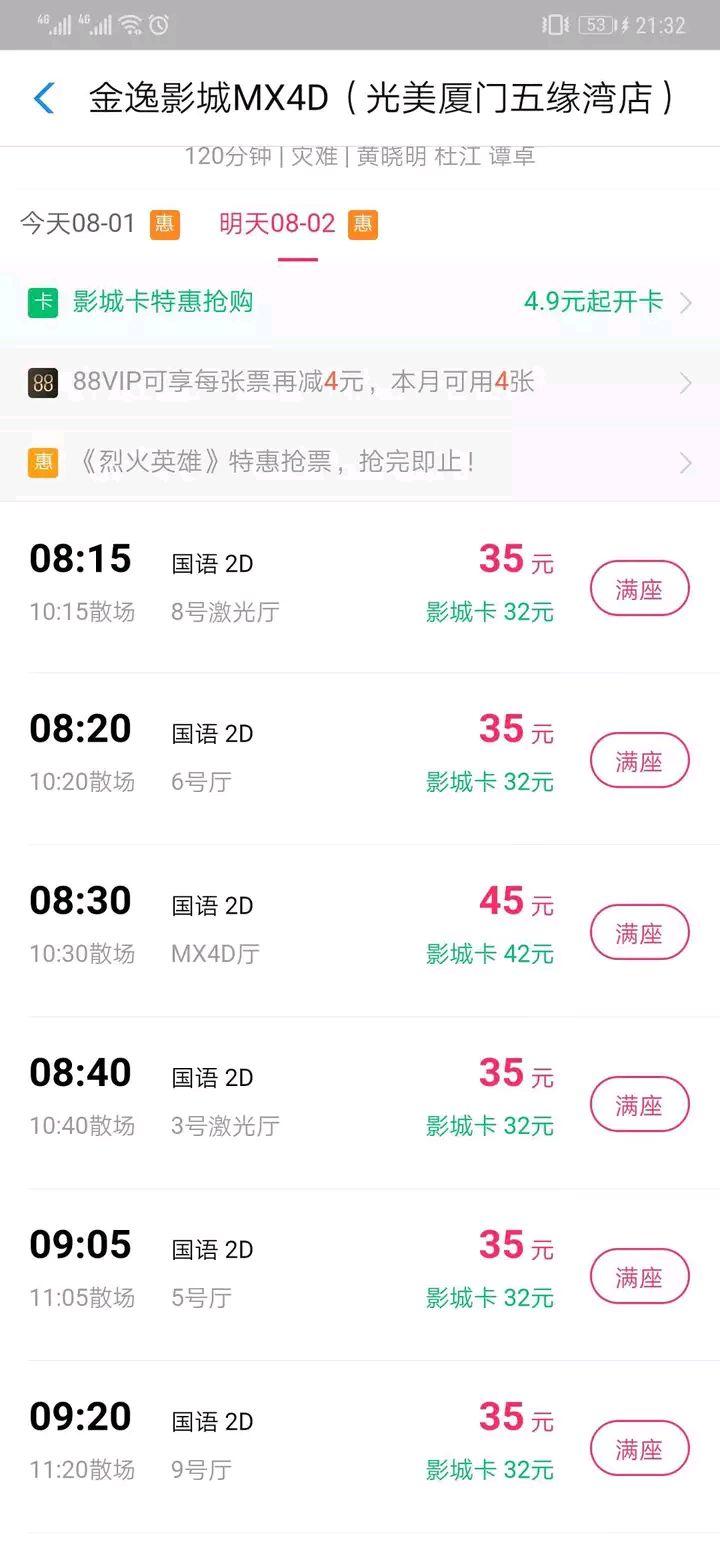Tap 满座 button for the 08:15 showing

pyautogui.click(x=639, y=588)
